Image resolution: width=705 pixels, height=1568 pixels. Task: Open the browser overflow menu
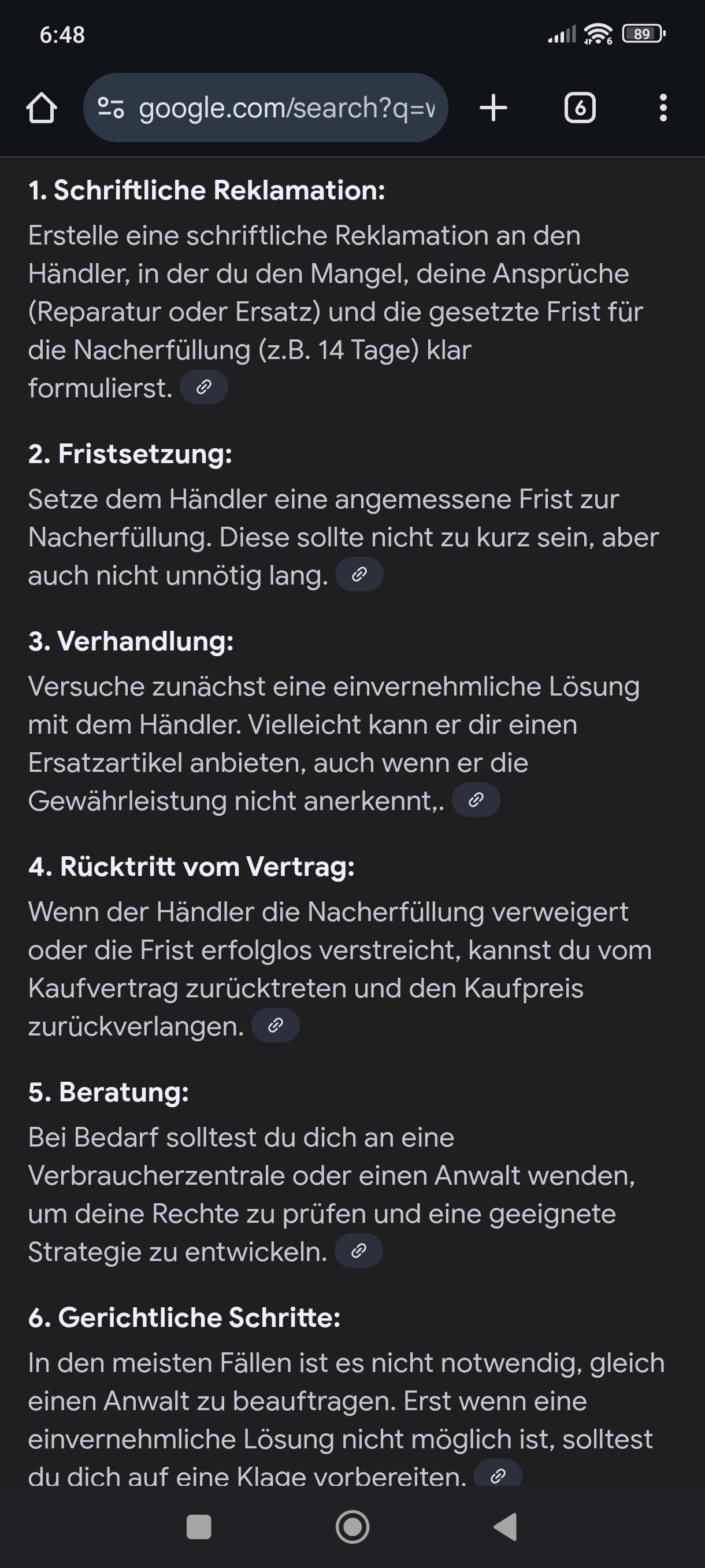coord(663,108)
